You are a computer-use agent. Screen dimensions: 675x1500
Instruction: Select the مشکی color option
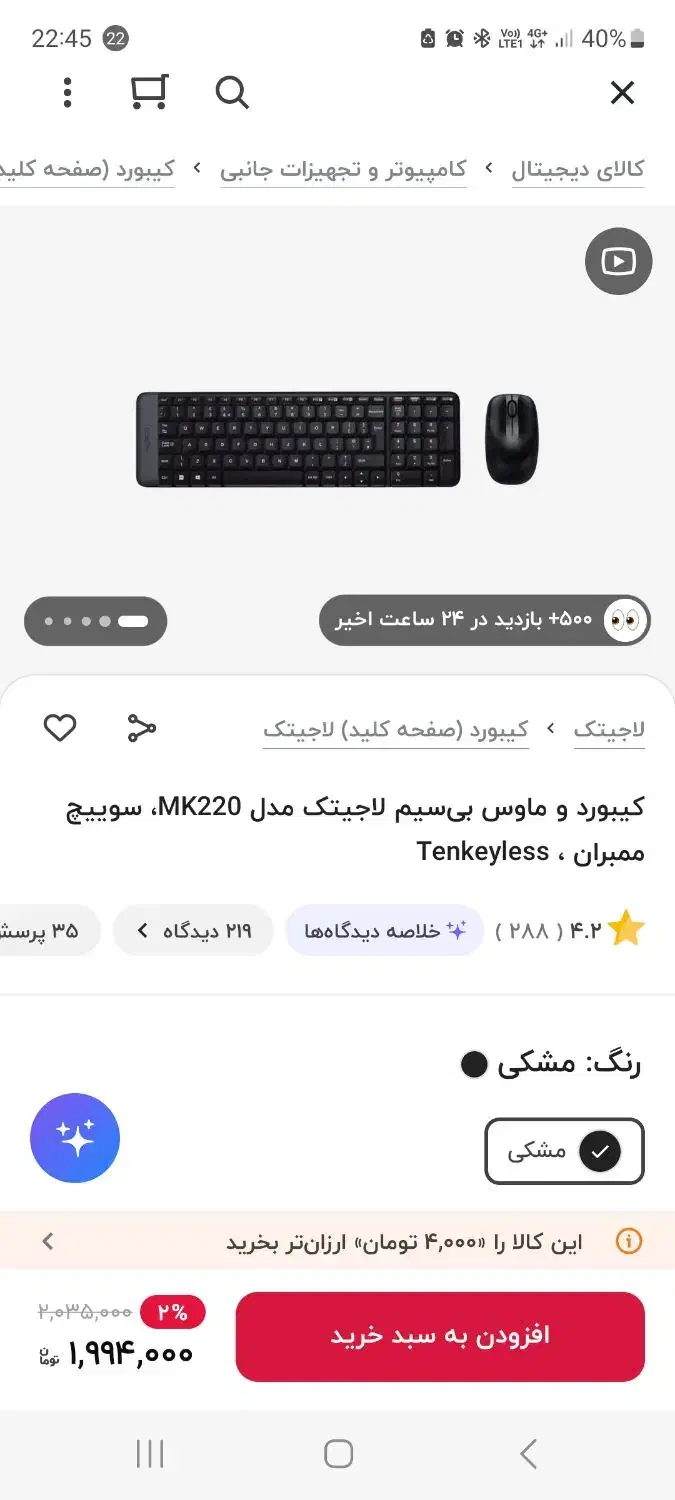tap(564, 1151)
